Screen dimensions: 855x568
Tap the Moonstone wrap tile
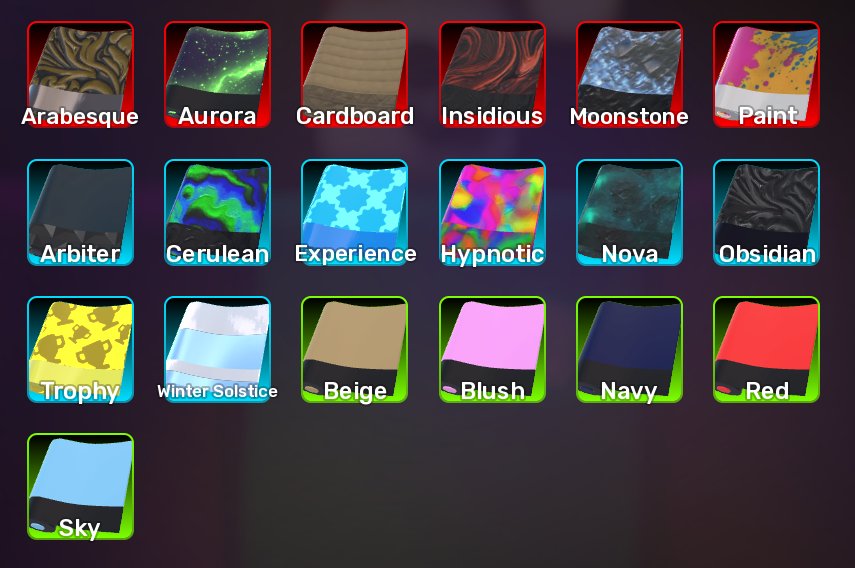(629, 75)
